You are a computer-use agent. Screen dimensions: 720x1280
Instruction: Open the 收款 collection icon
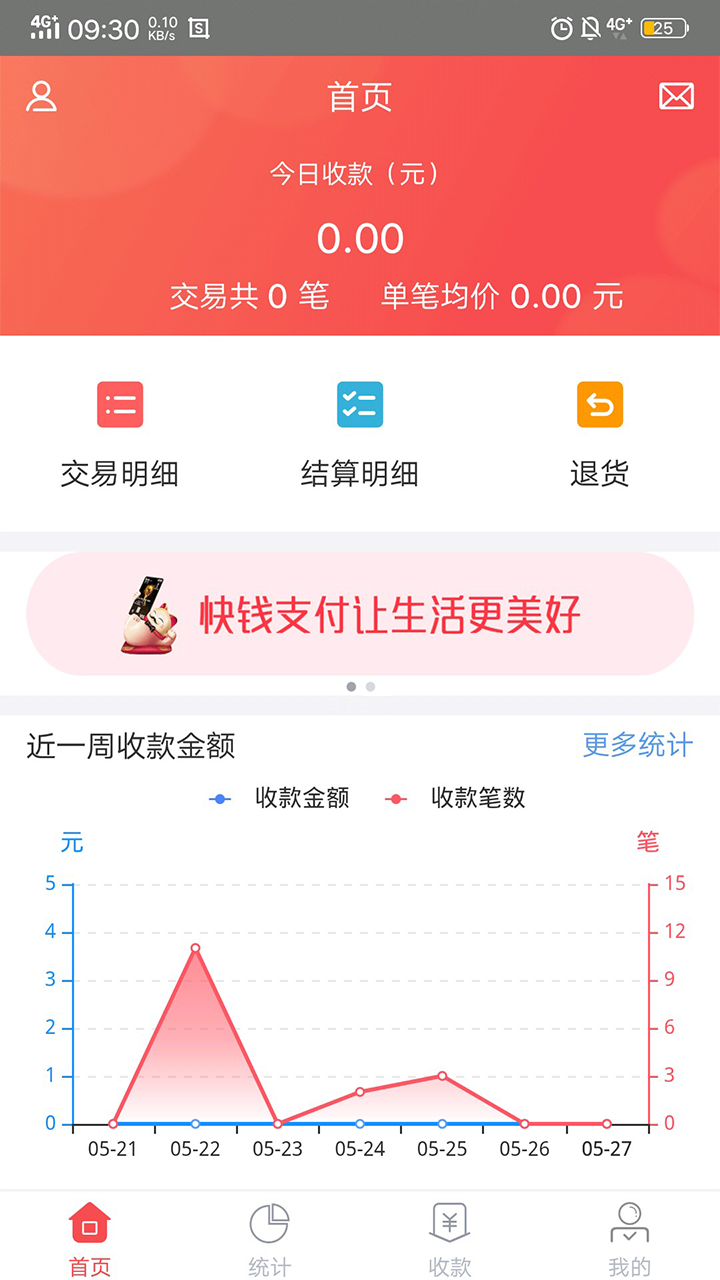[449, 1222]
